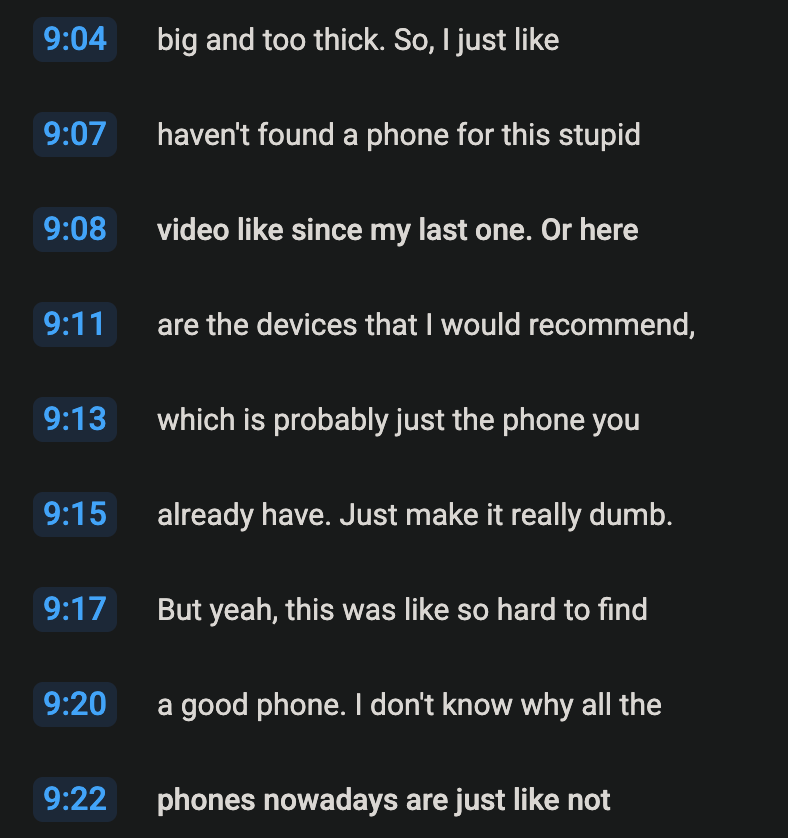Seek video to 9:07 transcript line

point(75,135)
